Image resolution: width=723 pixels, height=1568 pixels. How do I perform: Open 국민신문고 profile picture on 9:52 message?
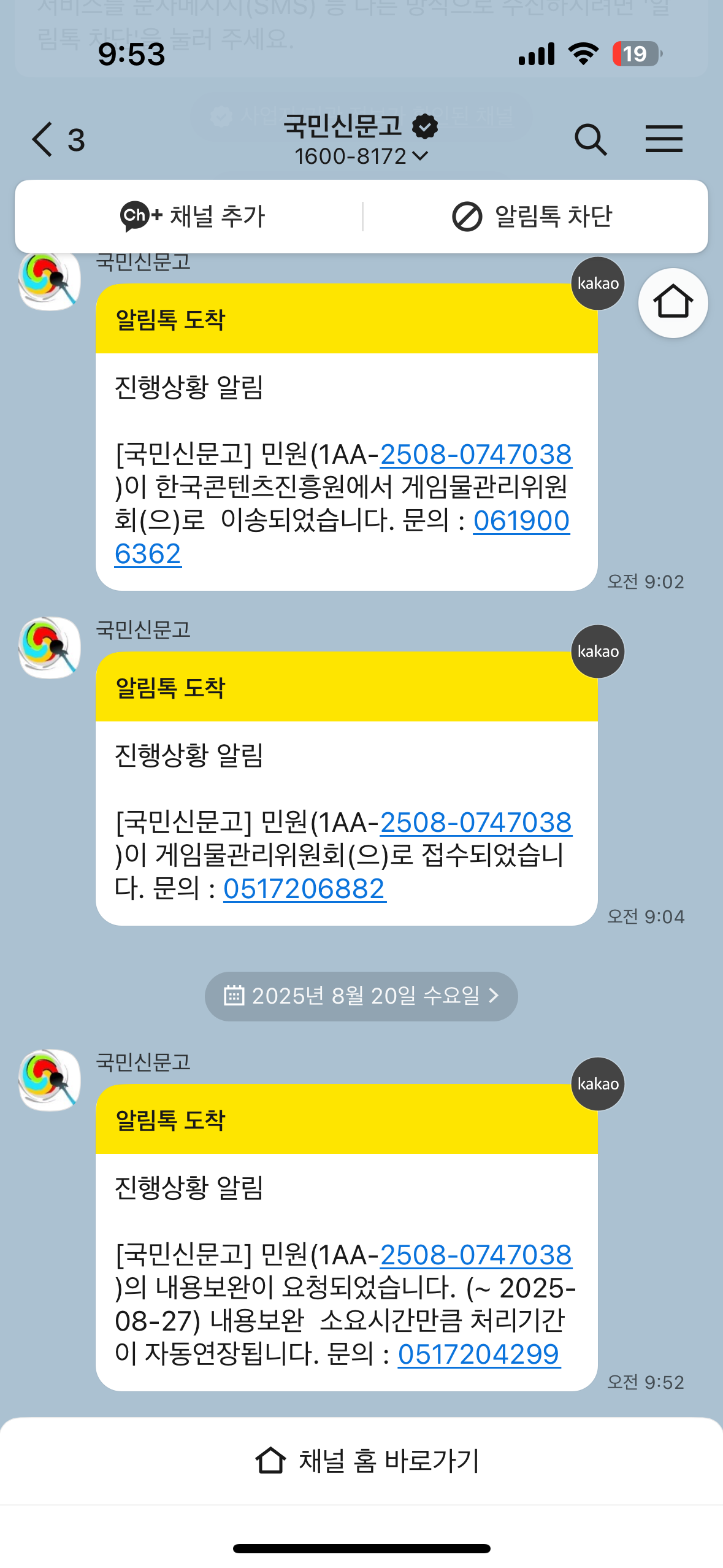49,1080
